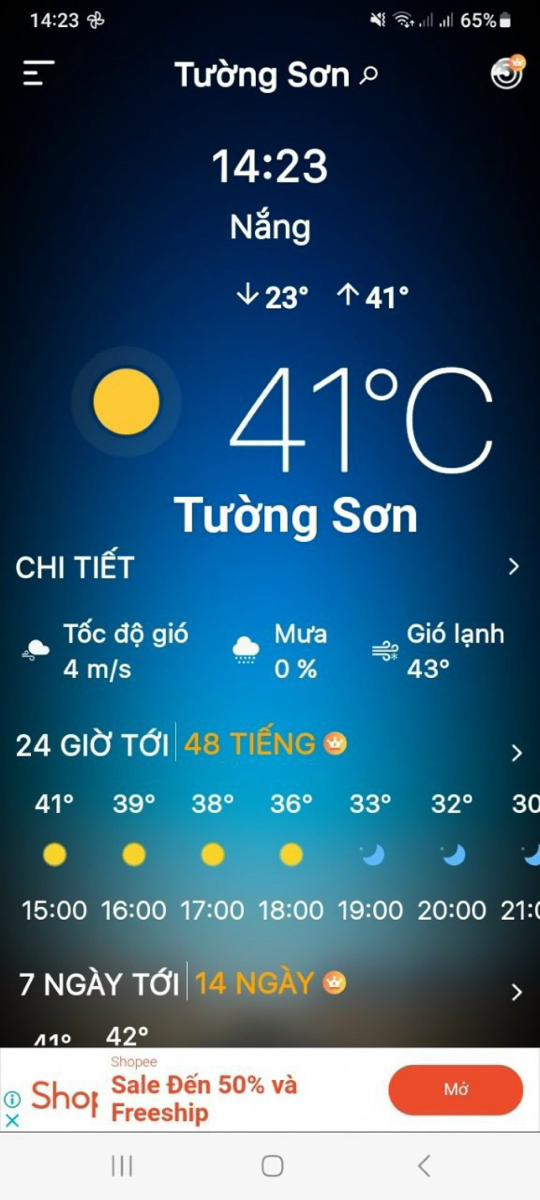Open hourly forecast chevron beside 48 TIẾNG
The image size is (540, 1200).
516,753
